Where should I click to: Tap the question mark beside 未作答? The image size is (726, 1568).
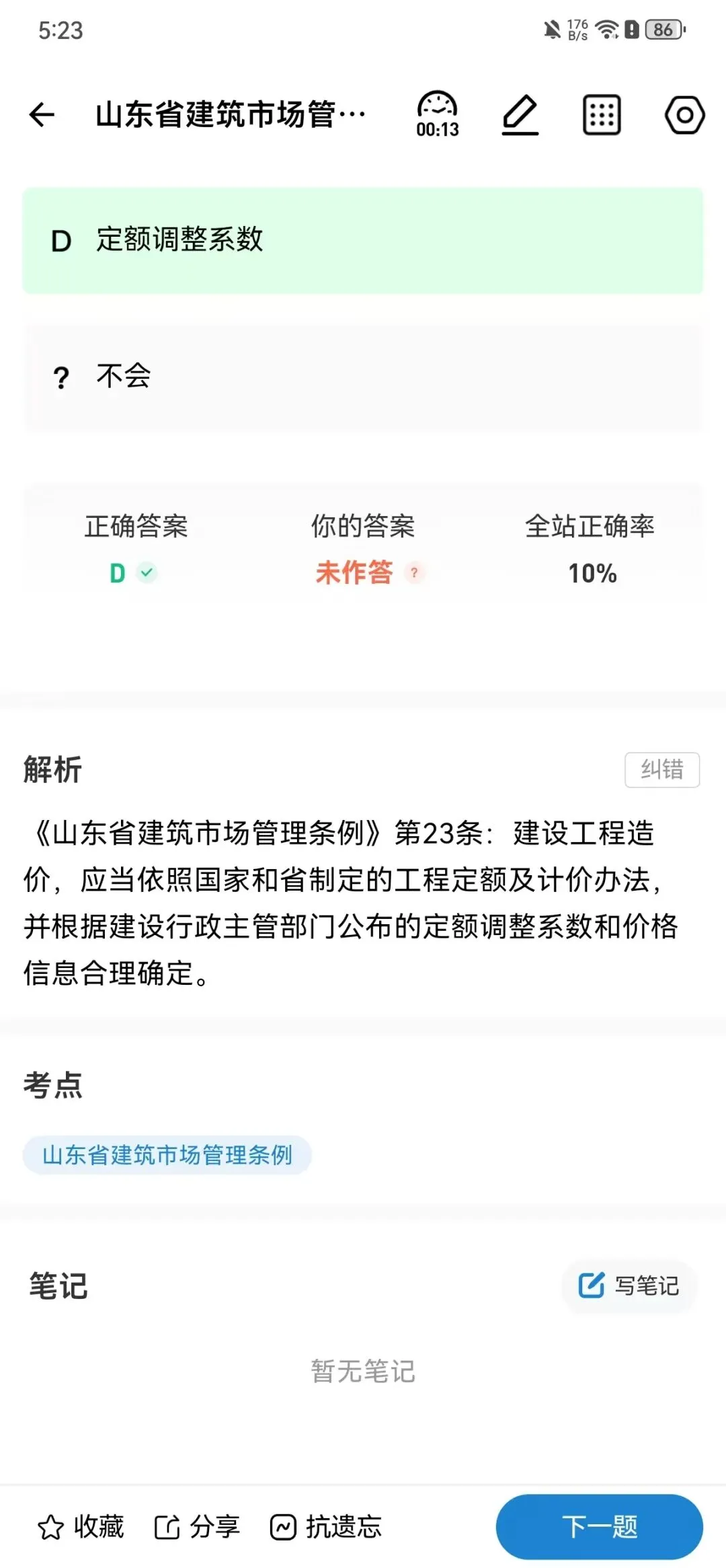click(414, 572)
